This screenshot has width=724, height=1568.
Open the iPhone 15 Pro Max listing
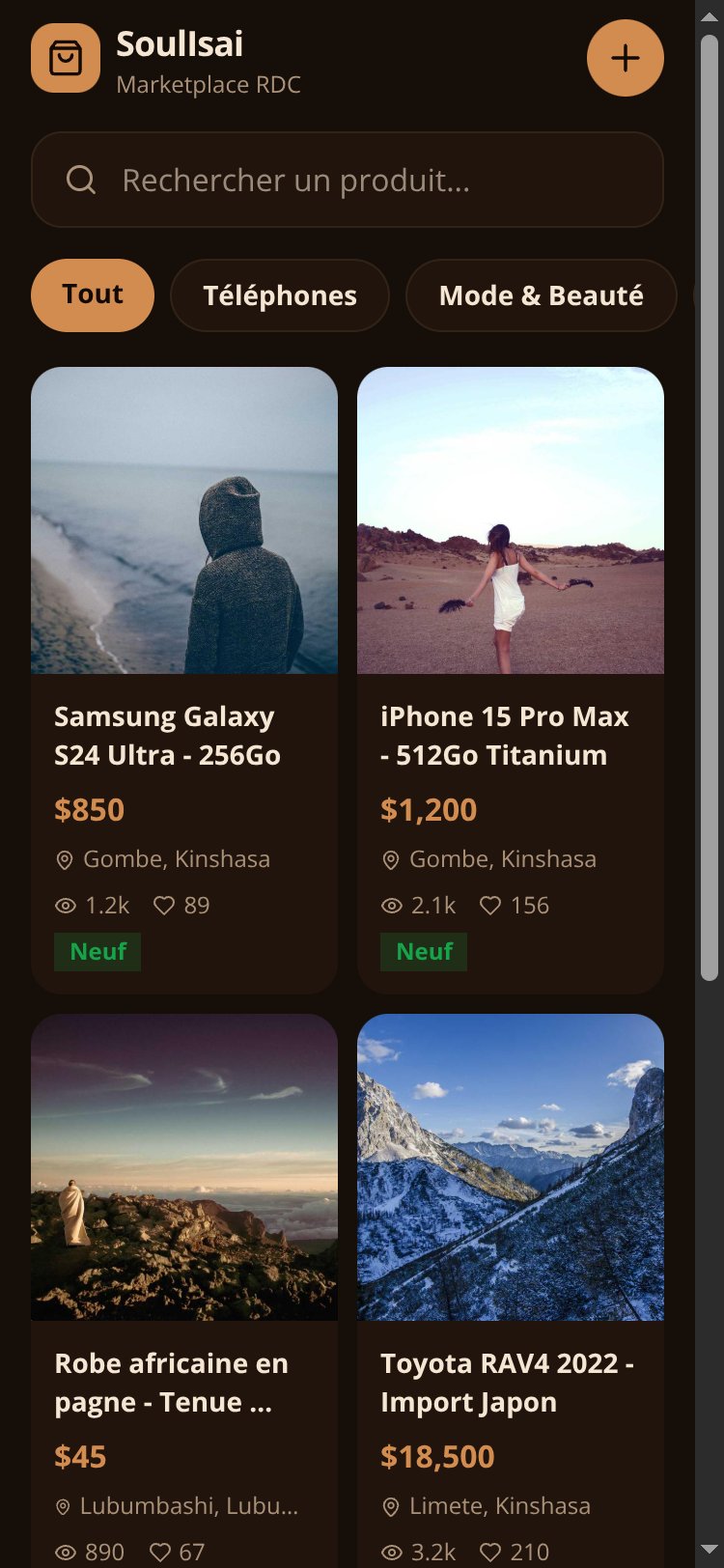[x=511, y=680]
